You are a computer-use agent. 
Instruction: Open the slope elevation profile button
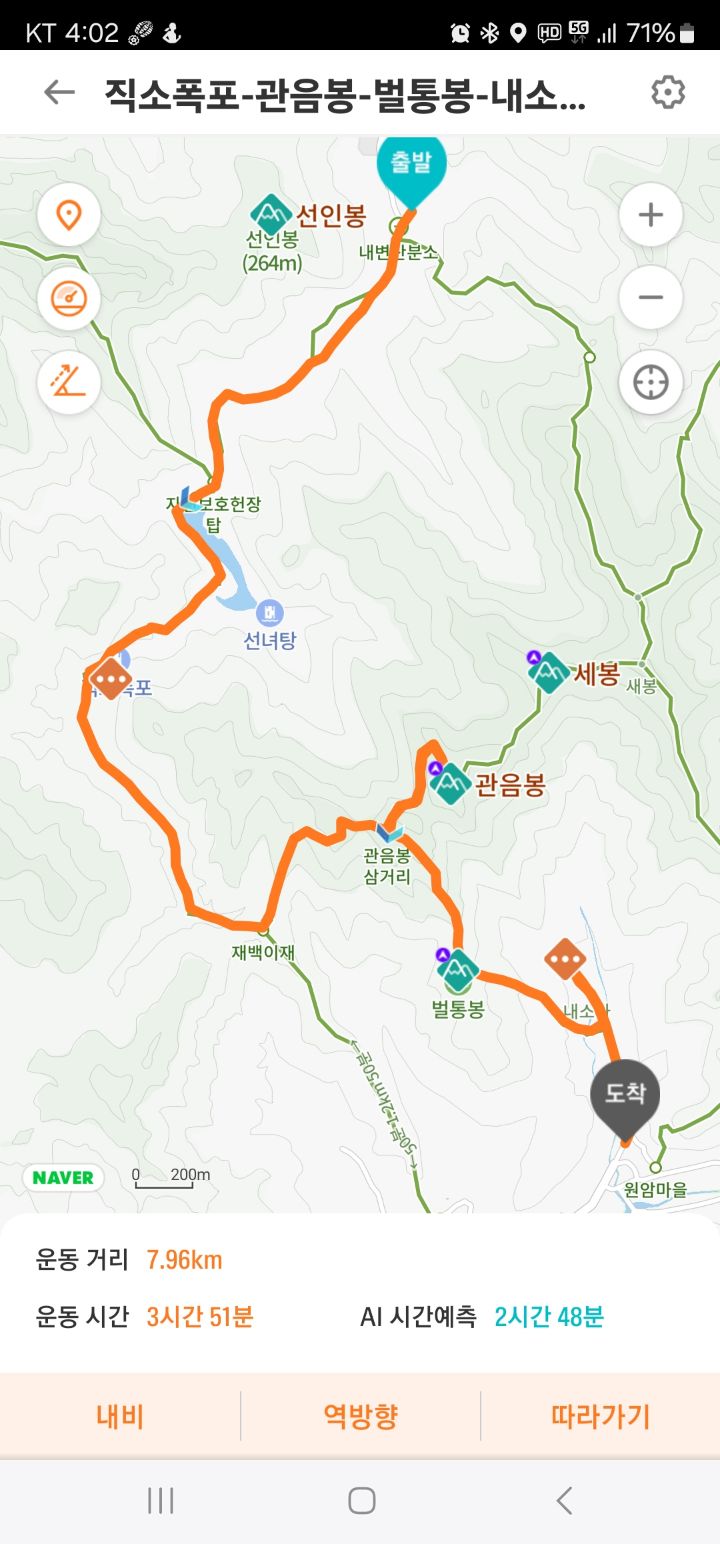pos(69,381)
